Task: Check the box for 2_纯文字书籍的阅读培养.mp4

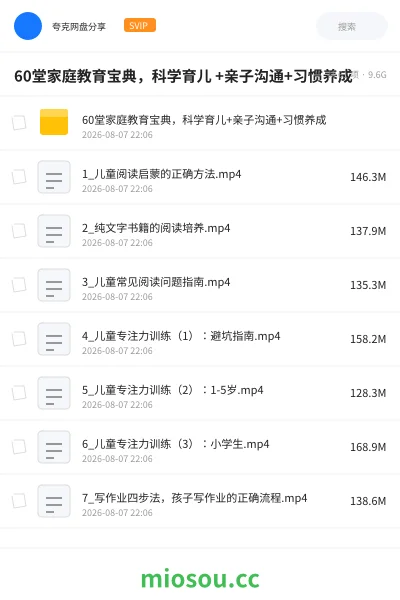Action: coord(19,231)
